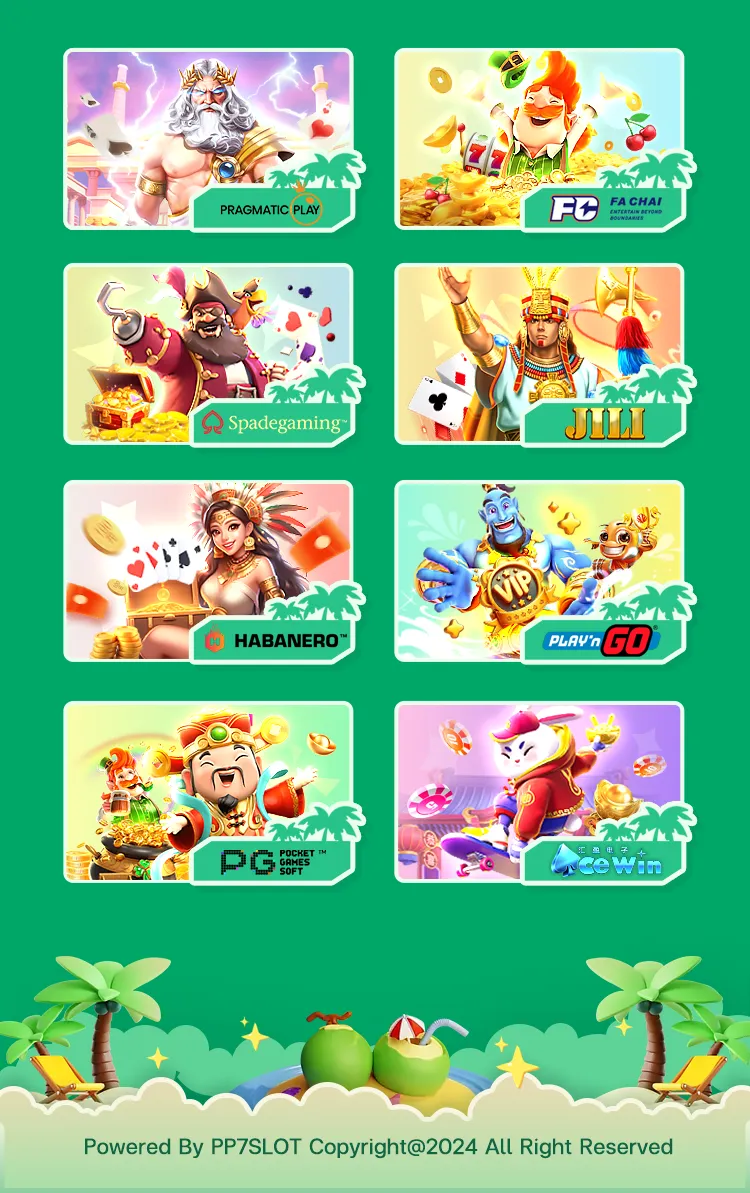Open PG Pocket Games Soft tile
Screen dimensions: 750x1193
(x=208, y=791)
